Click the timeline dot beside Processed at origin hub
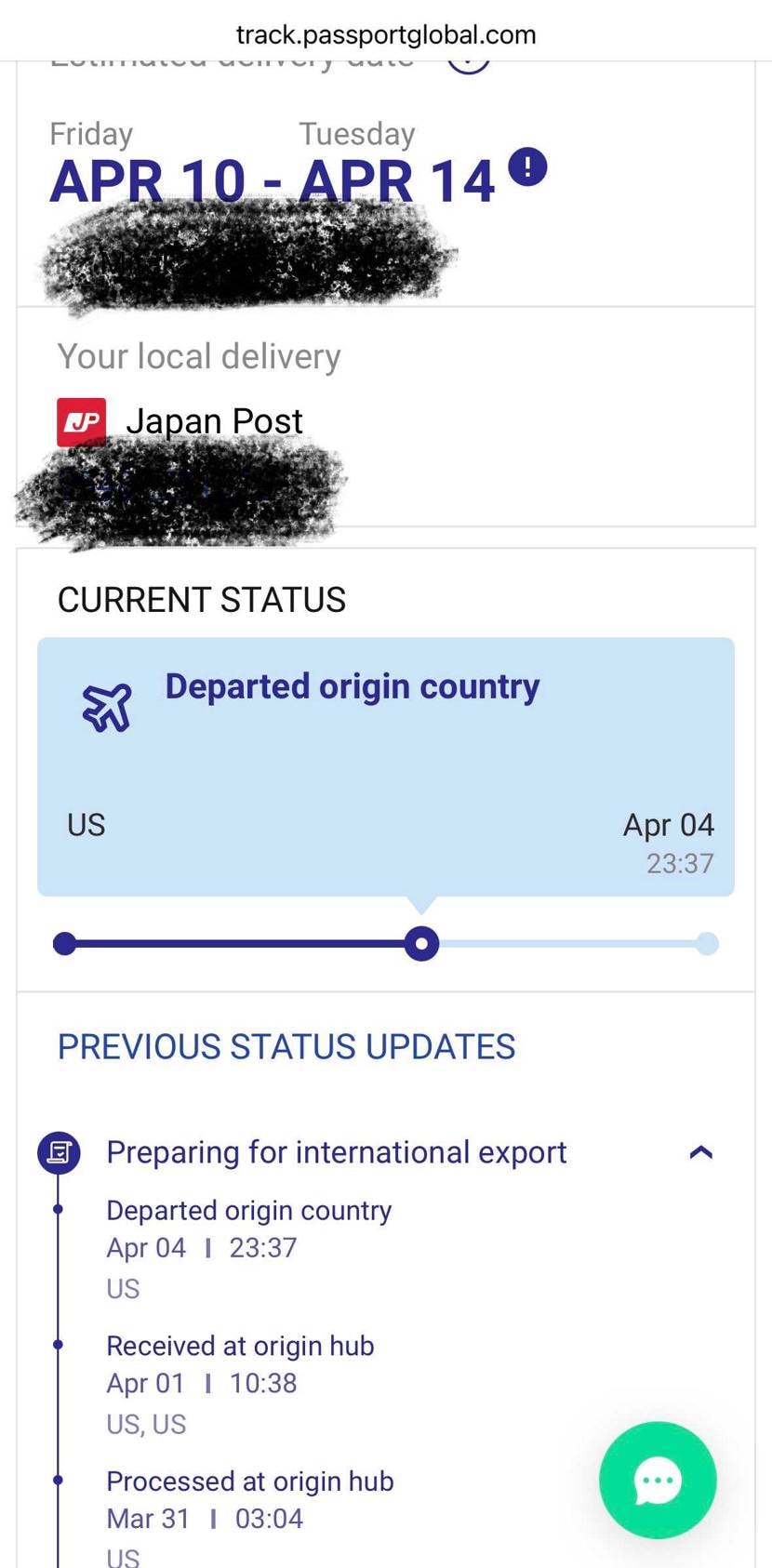 (59, 1481)
